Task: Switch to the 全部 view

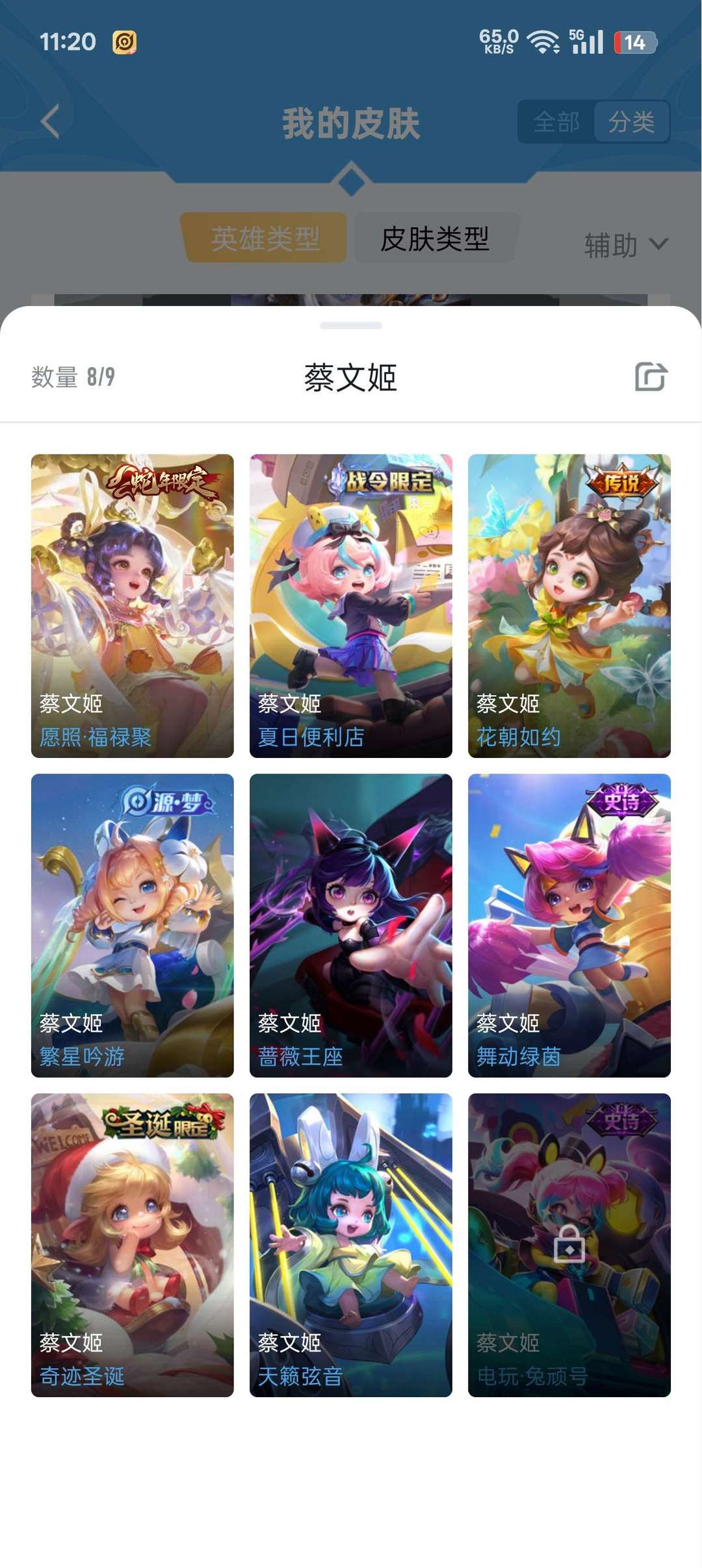Action: coord(556,121)
